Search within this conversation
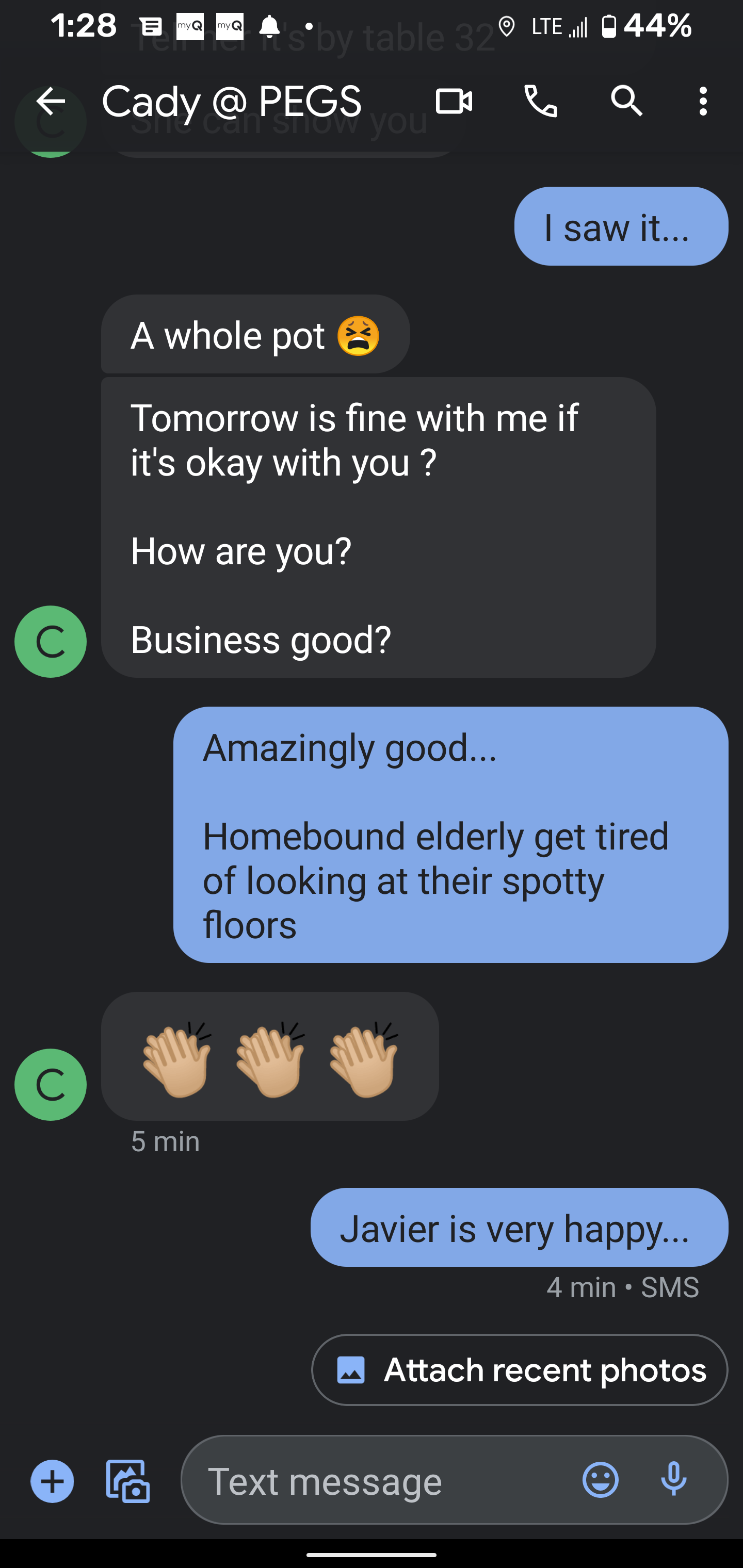This screenshot has width=743, height=1568. [x=626, y=101]
